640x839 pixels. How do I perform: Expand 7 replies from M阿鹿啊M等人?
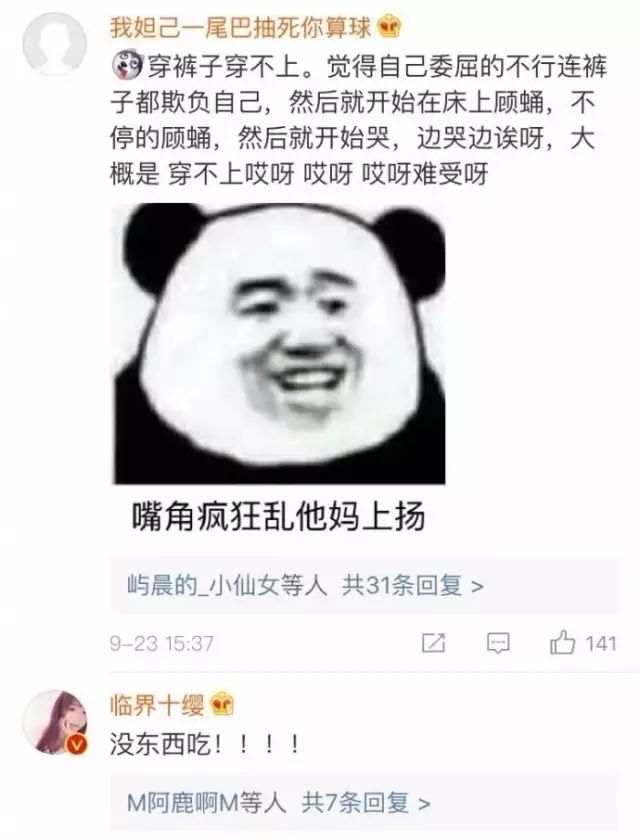pos(278,801)
